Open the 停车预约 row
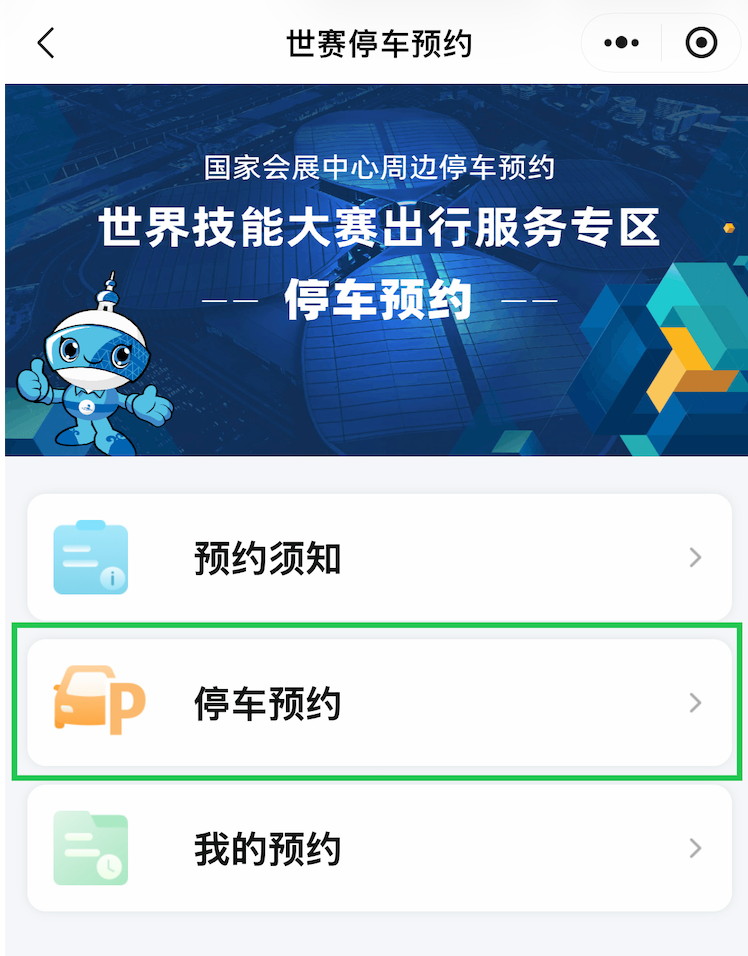Screen dimensions: 748x956 379,702
